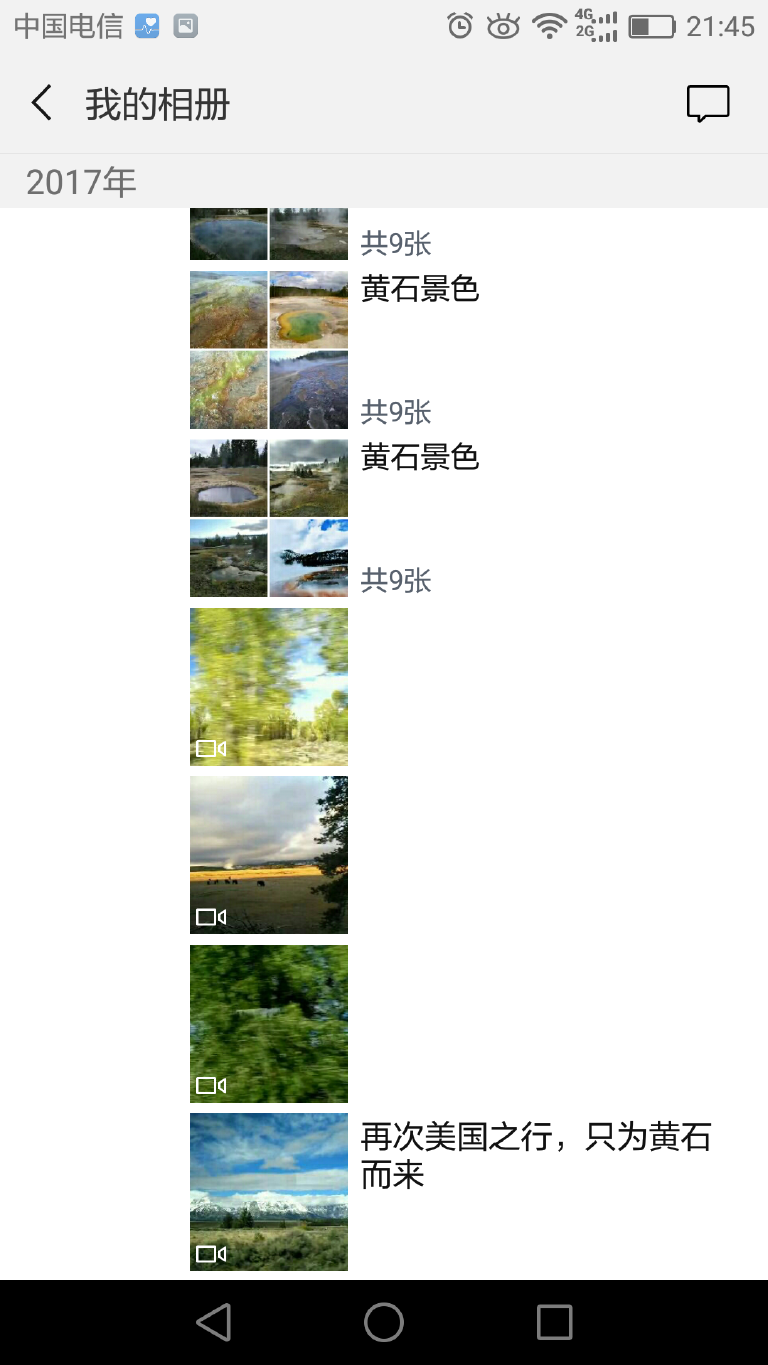Image resolution: width=768 pixels, height=1365 pixels.
Task: Open the message bubble icon in header
Action: [x=708, y=104]
